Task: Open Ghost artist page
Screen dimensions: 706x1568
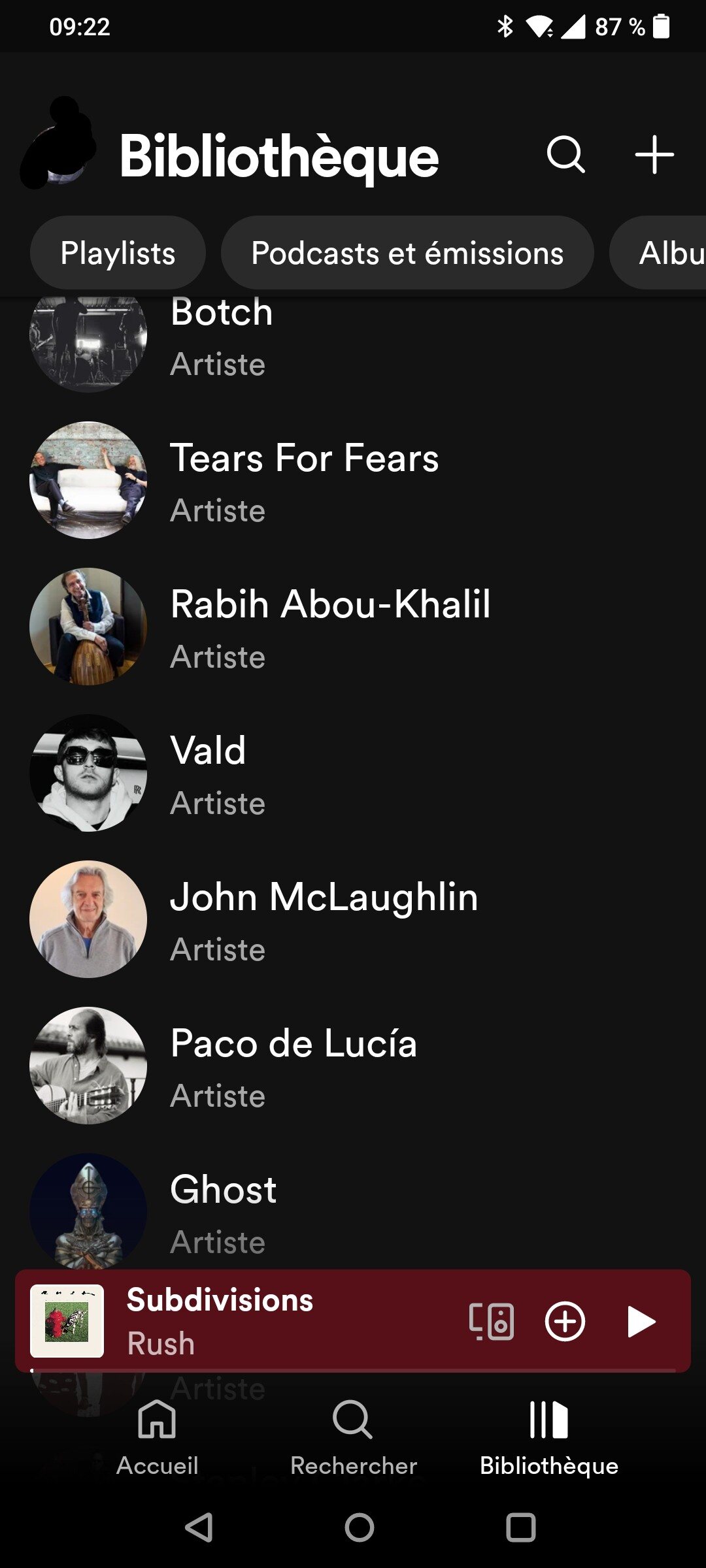Action: point(353,1209)
